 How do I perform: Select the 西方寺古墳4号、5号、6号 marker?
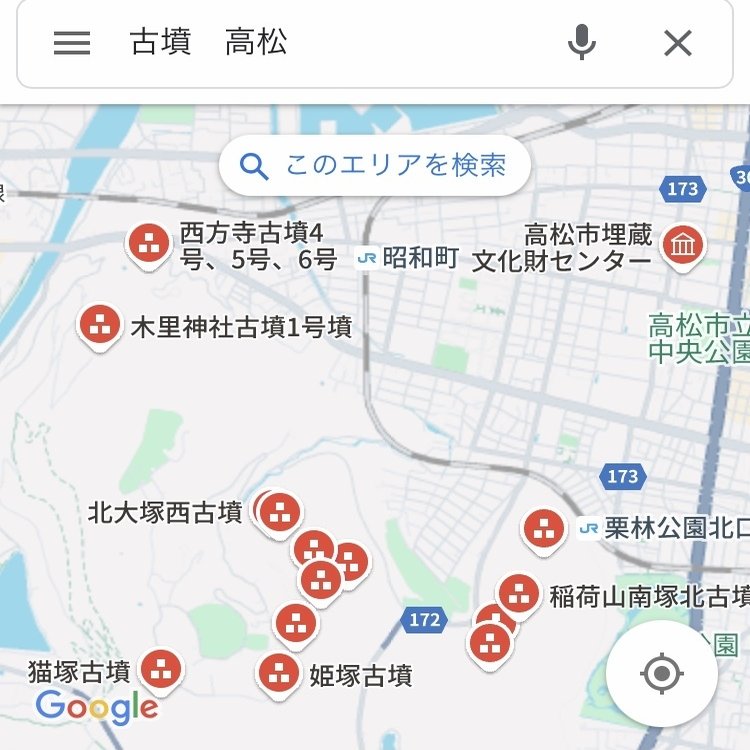tap(151, 242)
